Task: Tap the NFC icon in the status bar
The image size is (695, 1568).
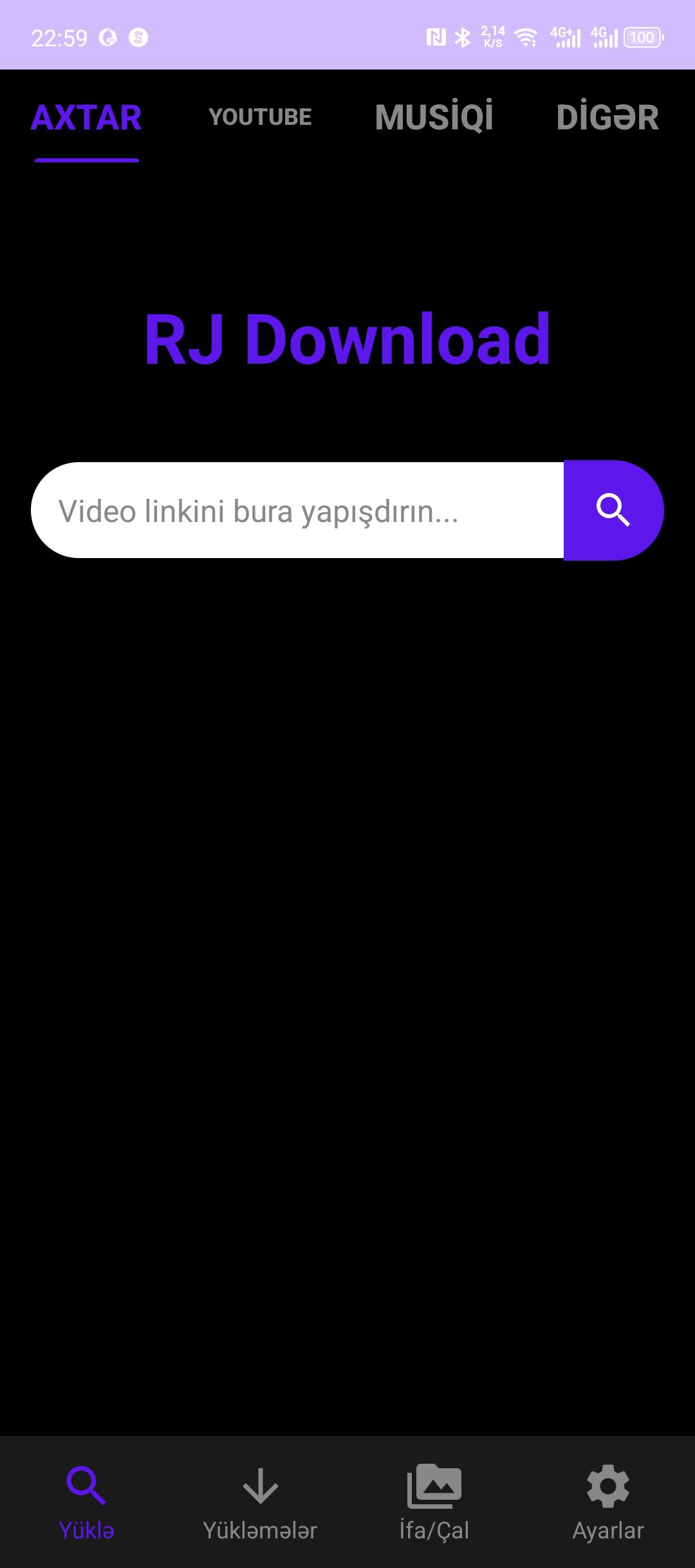Action: [x=436, y=37]
